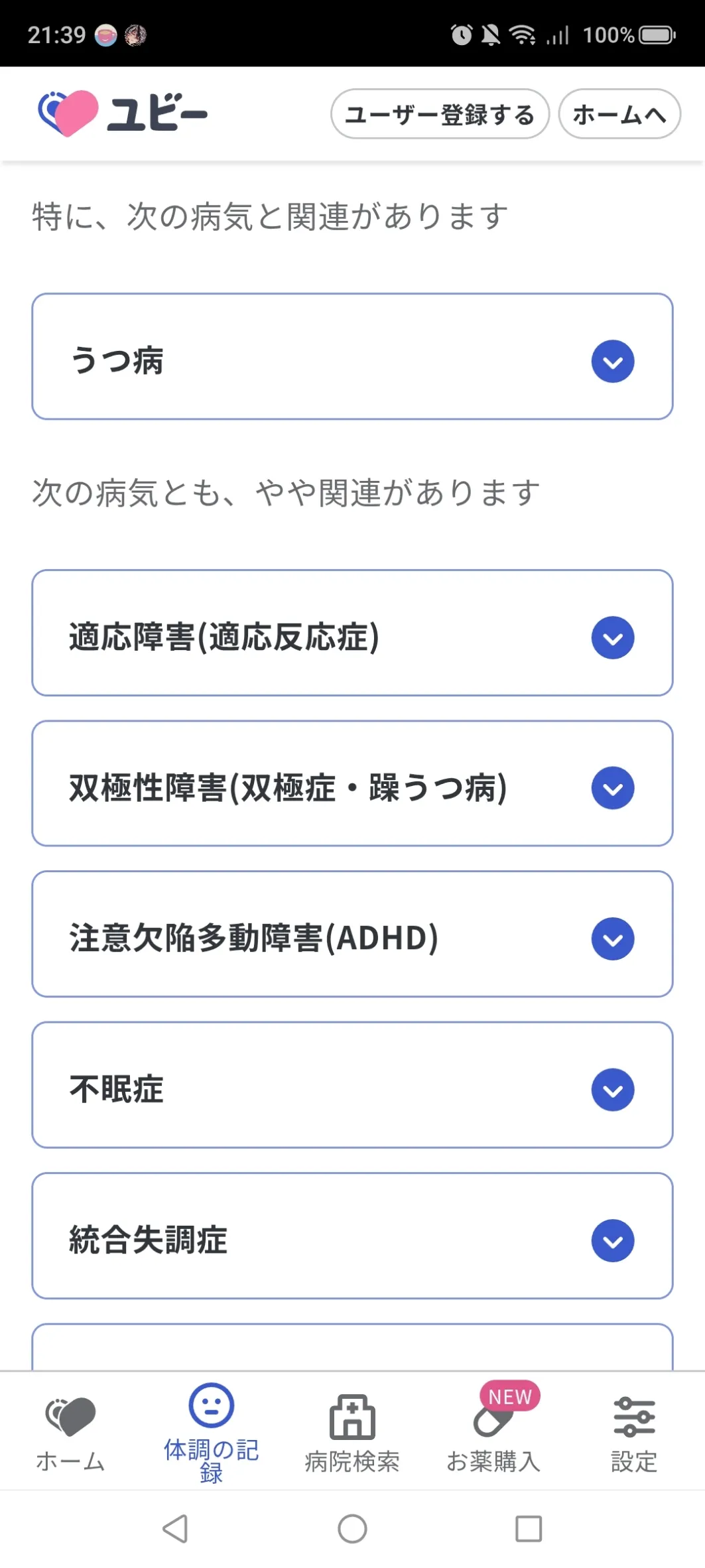
Task: Tap the system back button
Action: click(176, 1529)
